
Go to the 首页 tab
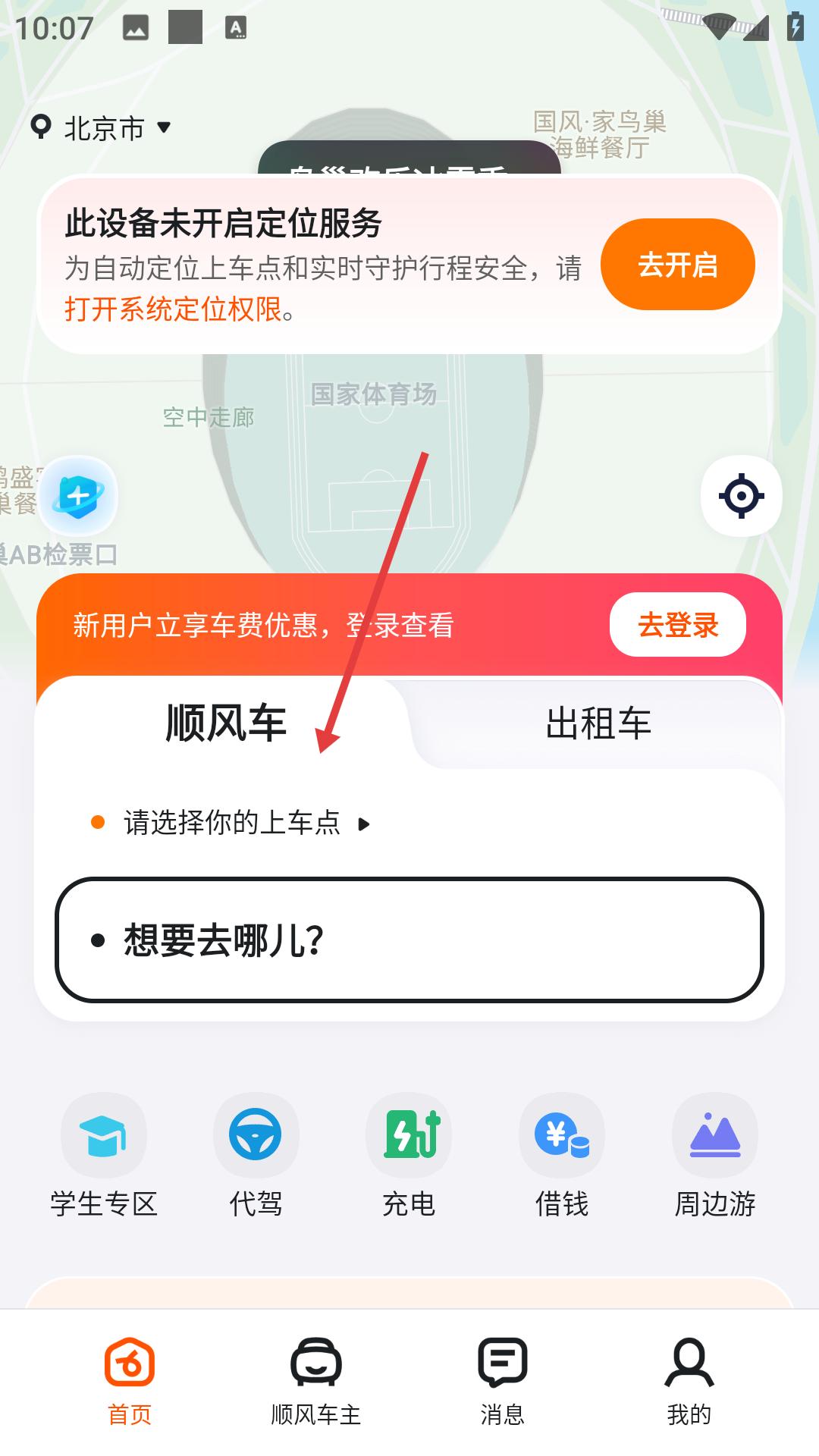click(x=130, y=1382)
